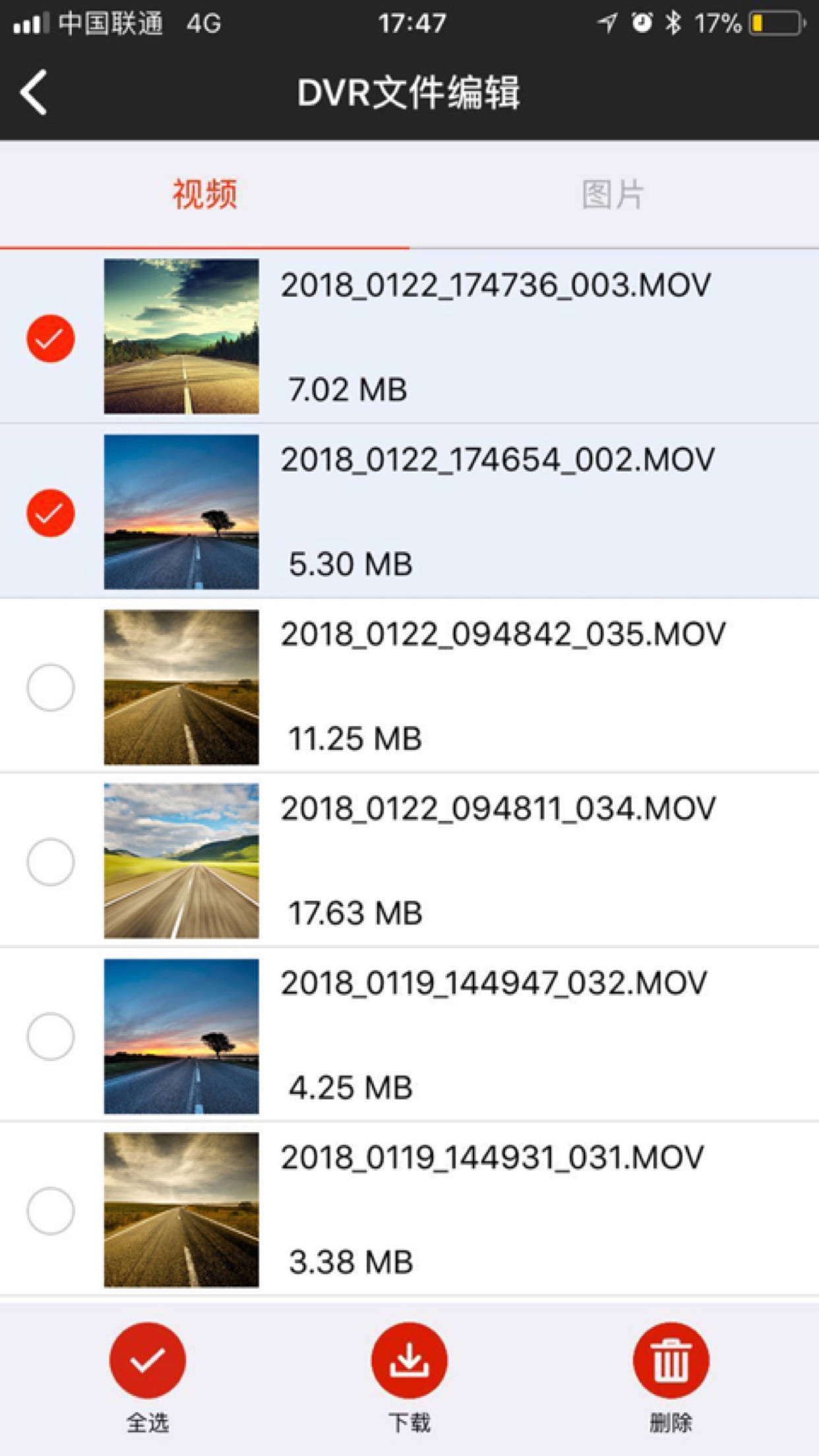The width and height of the screenshot is (819, 1456).
Task: Select video 2018_0122_094842_035.MOV checkbox
Action: [x=50, y=688]
